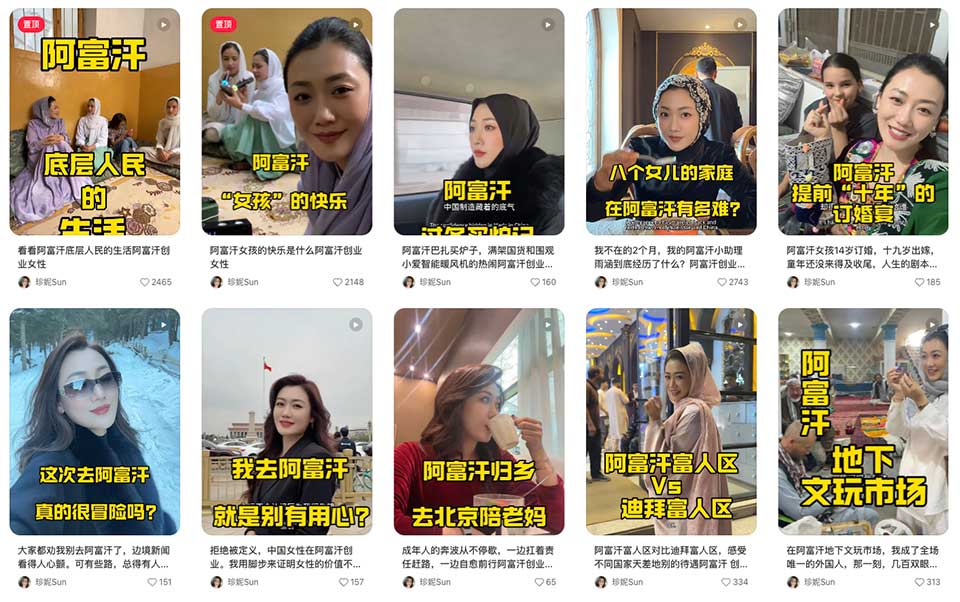Open the 我去阿富汗就是别有用心 video
The image size is (960, 602).
click(x=287, y=421)
